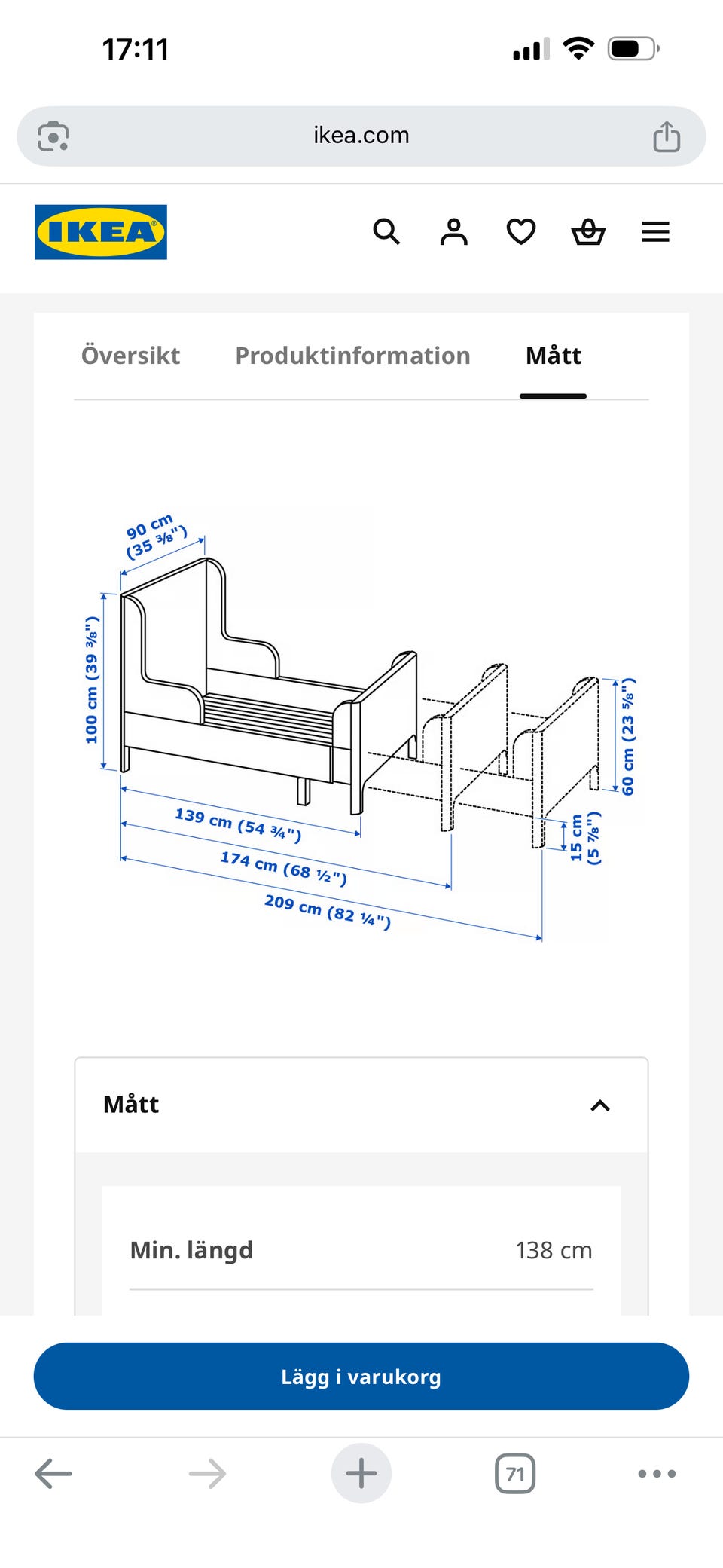Viewport: 723px width, 1568px height.
Task: Open the browser three-dot menu
Action: click(657, 1474)
